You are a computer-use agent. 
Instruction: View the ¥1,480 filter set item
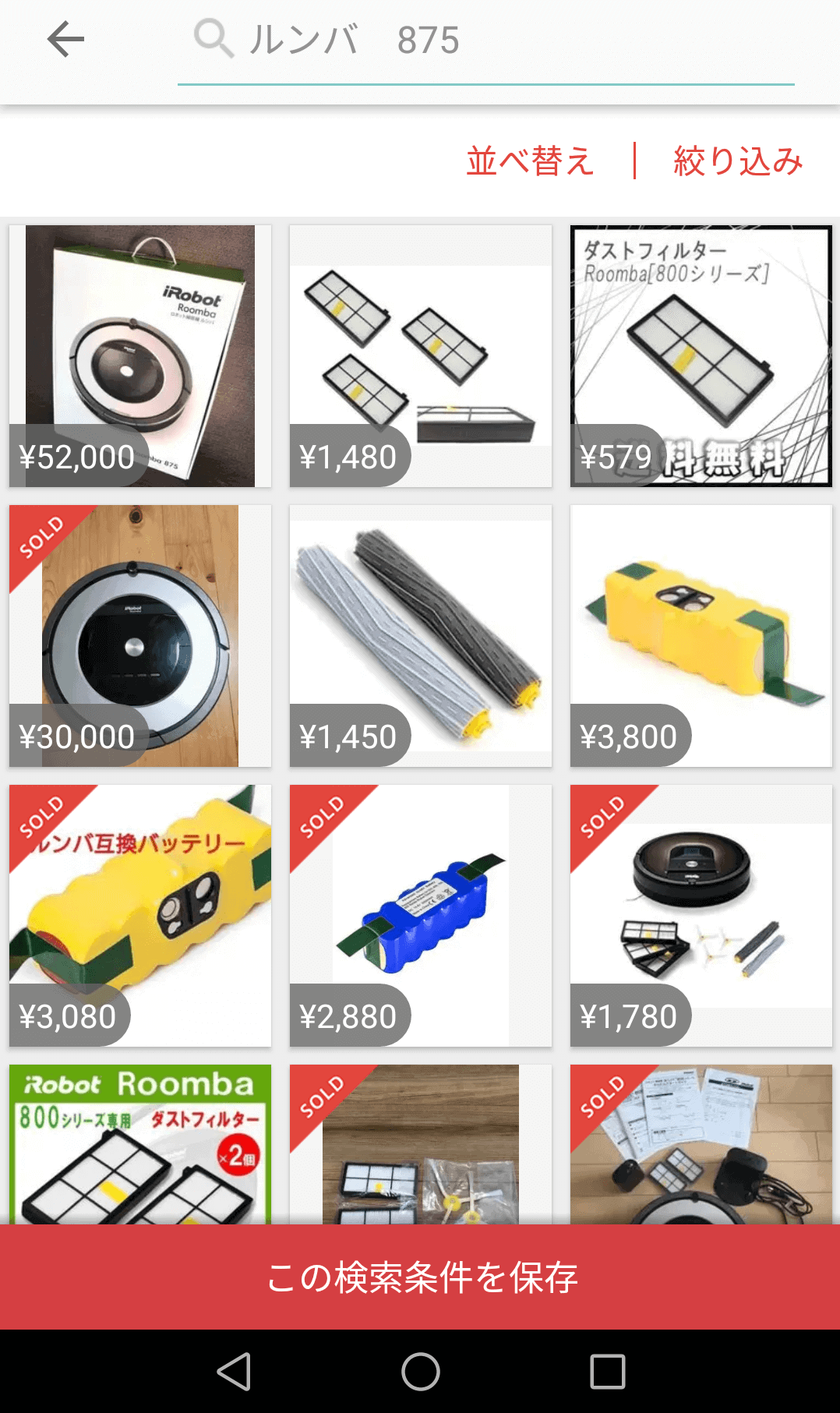(421, 356)
